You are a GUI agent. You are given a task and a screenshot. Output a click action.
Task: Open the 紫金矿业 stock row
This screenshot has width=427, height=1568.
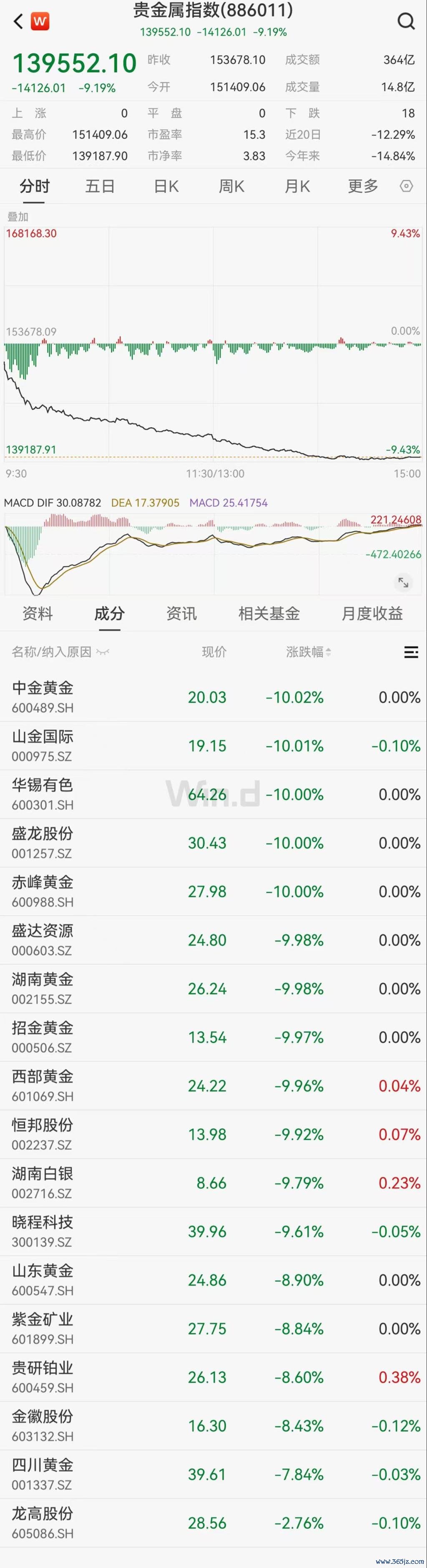[213, 1329]
